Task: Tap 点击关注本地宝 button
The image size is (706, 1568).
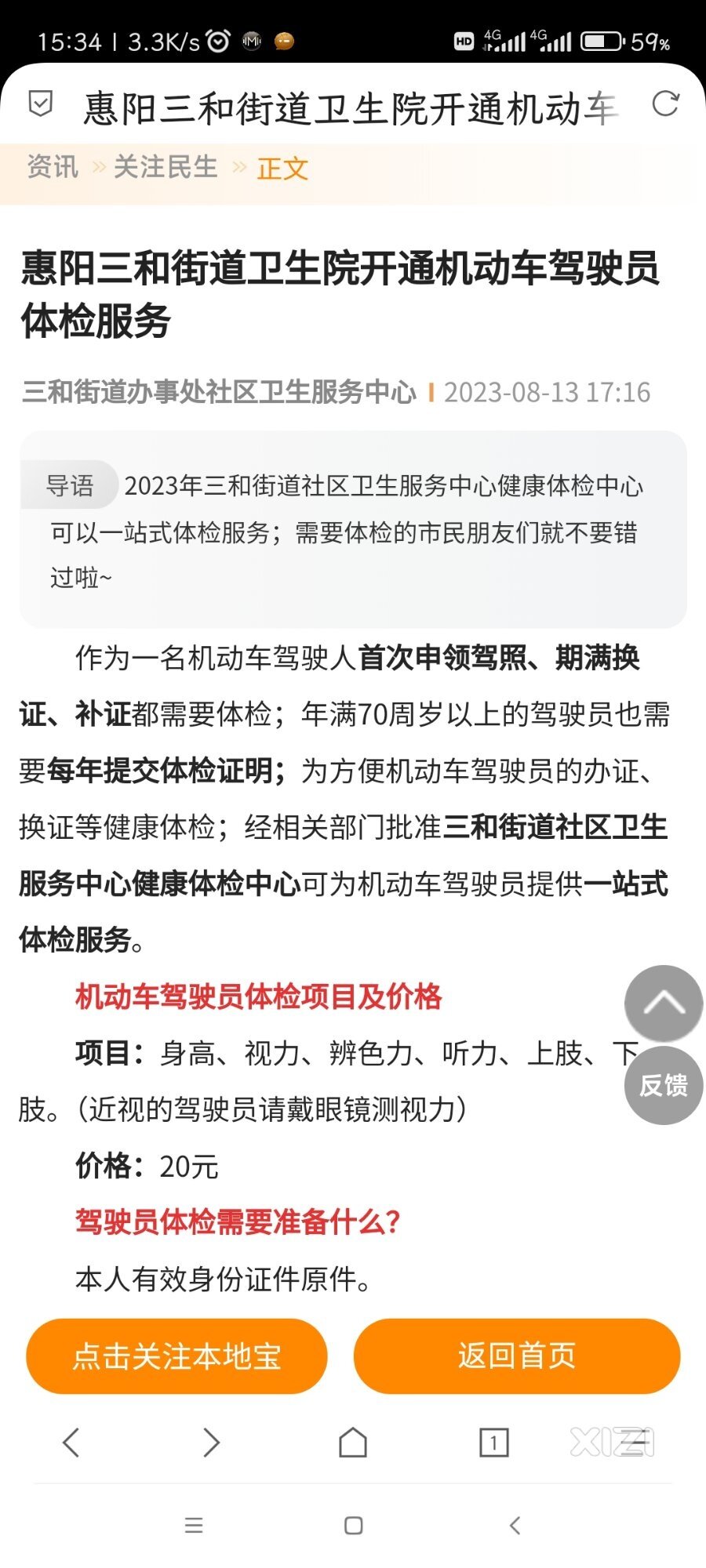Action: tap(176, 1356)
